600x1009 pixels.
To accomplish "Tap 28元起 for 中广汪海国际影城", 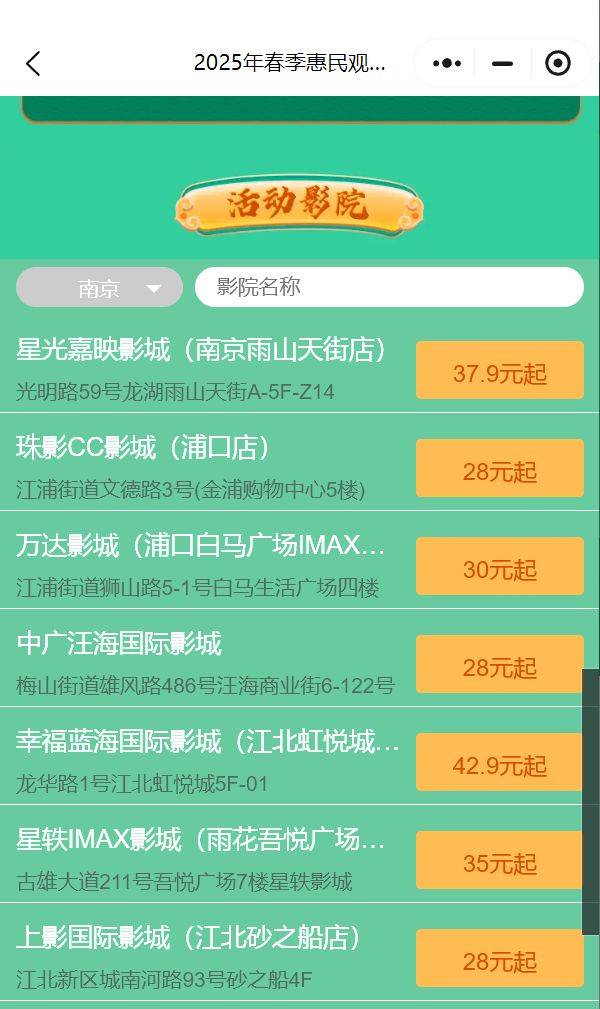I will click(x=499, y=667).
